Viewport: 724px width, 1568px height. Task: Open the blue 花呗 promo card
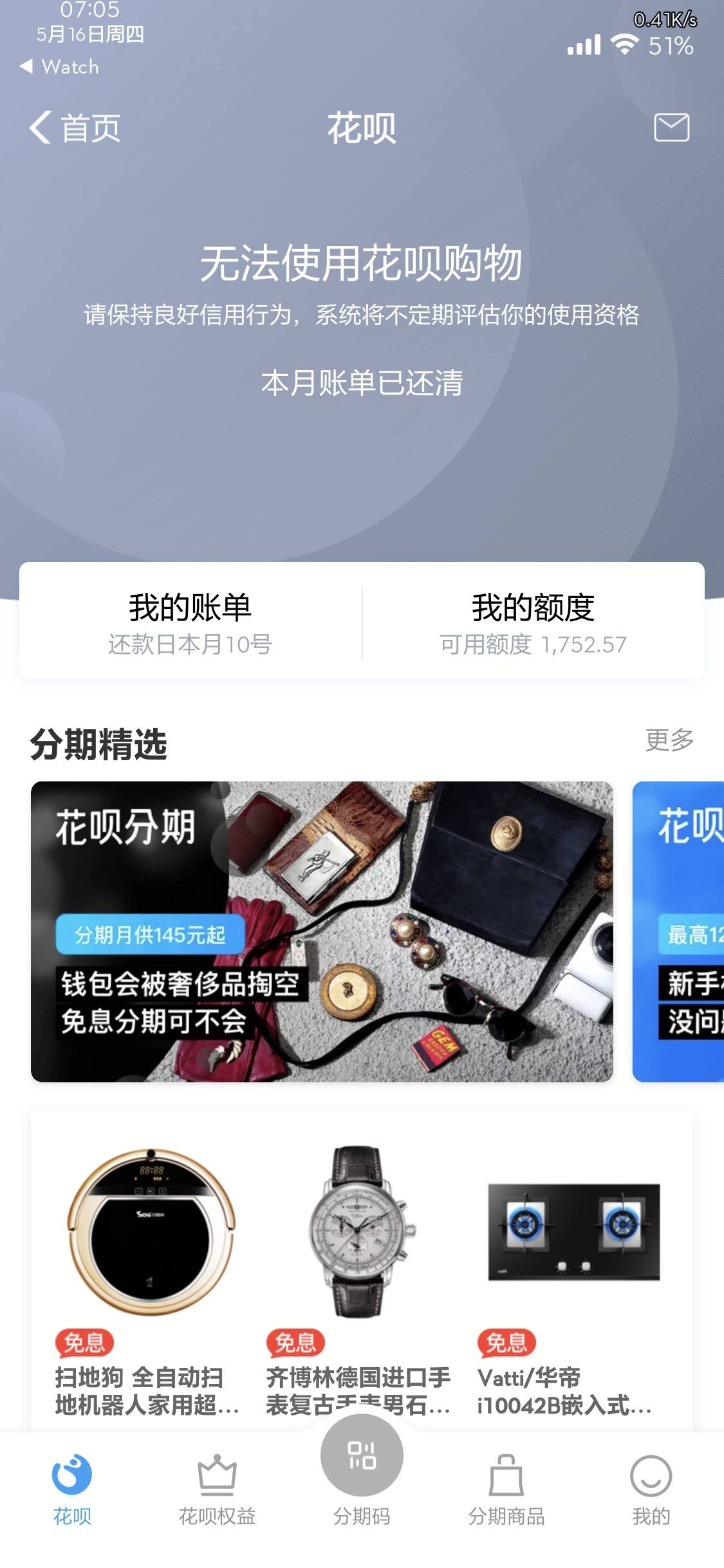[x=678, y=931]
